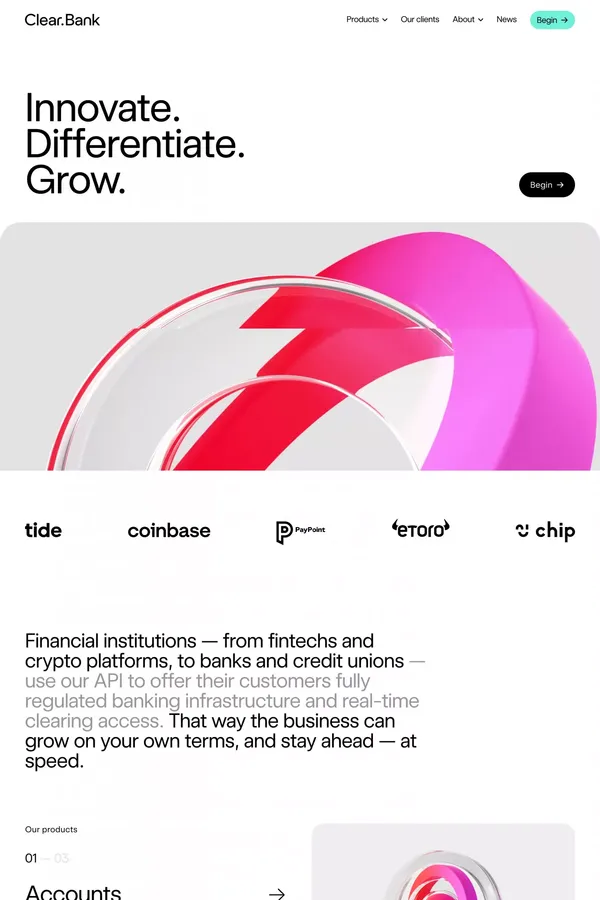The width and height of the screenshot is (600, 900).
Task: Expand the Products dropdown menu
Action: (x=366, y=19)
